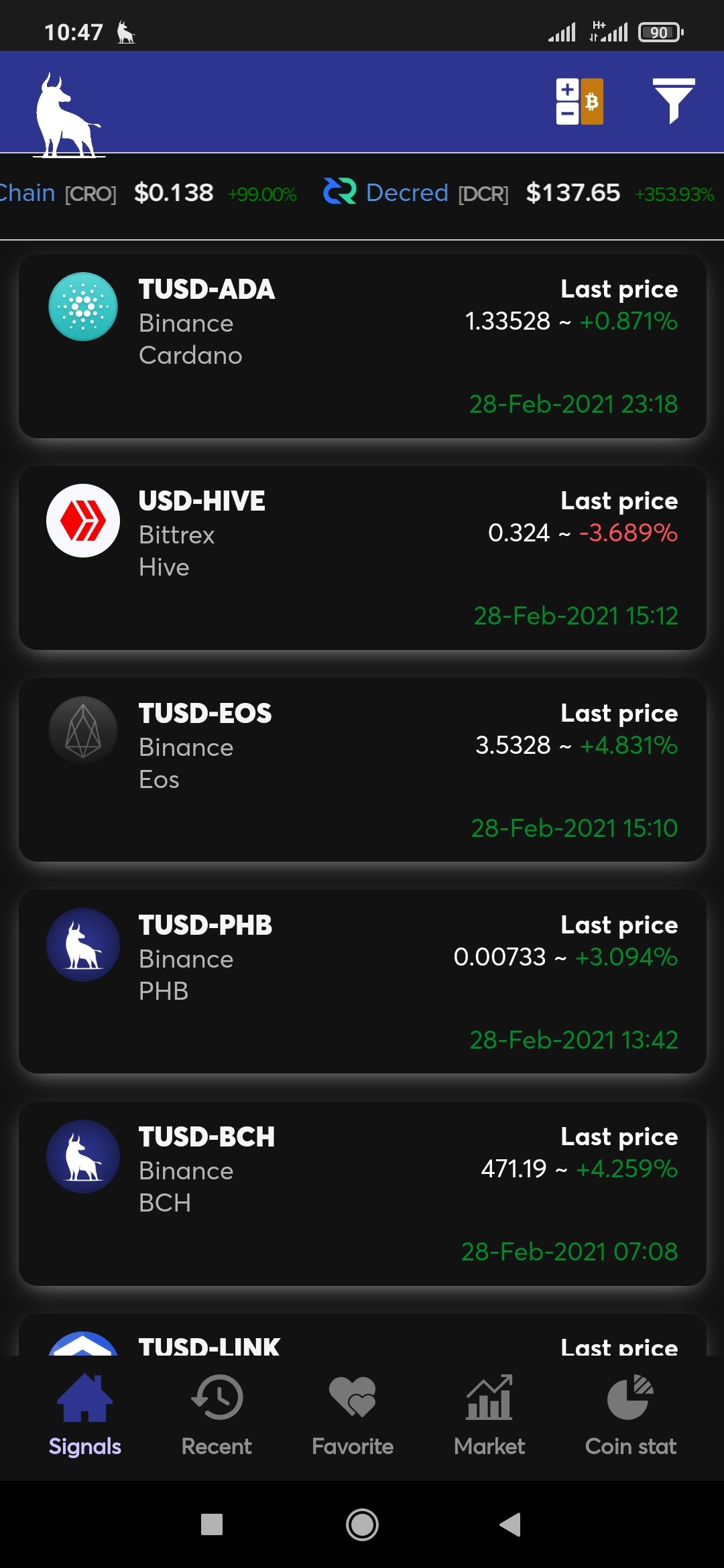Return to the home screen
This screenshot has height=1568, width=724.
[362, 1524]
